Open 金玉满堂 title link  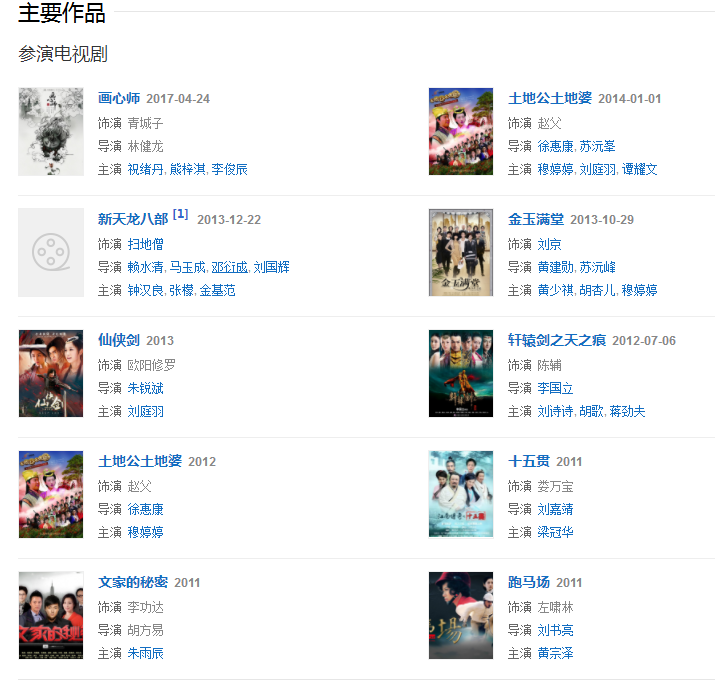tap(535, 219)
